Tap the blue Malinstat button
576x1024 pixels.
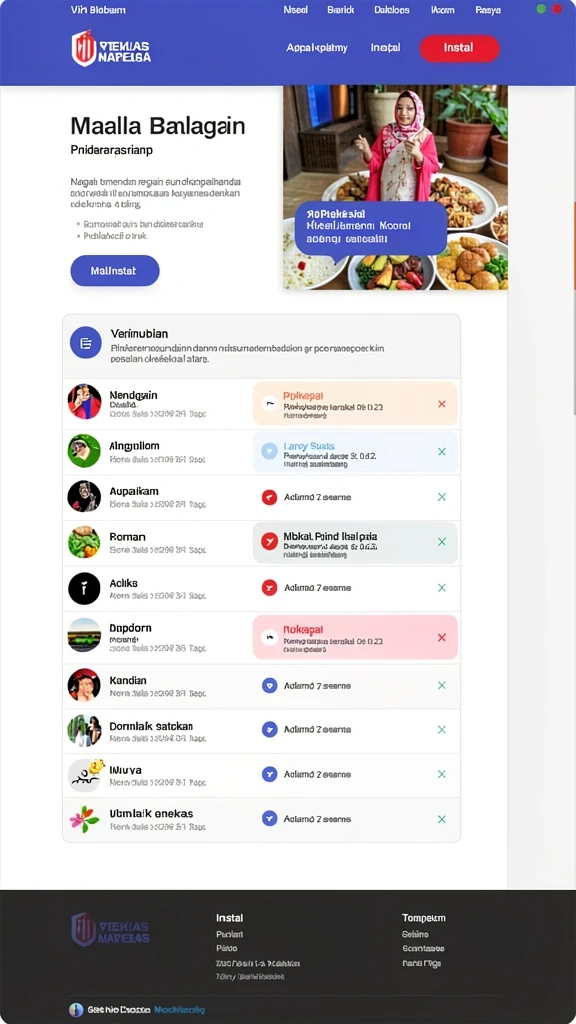tap(114, 271)
